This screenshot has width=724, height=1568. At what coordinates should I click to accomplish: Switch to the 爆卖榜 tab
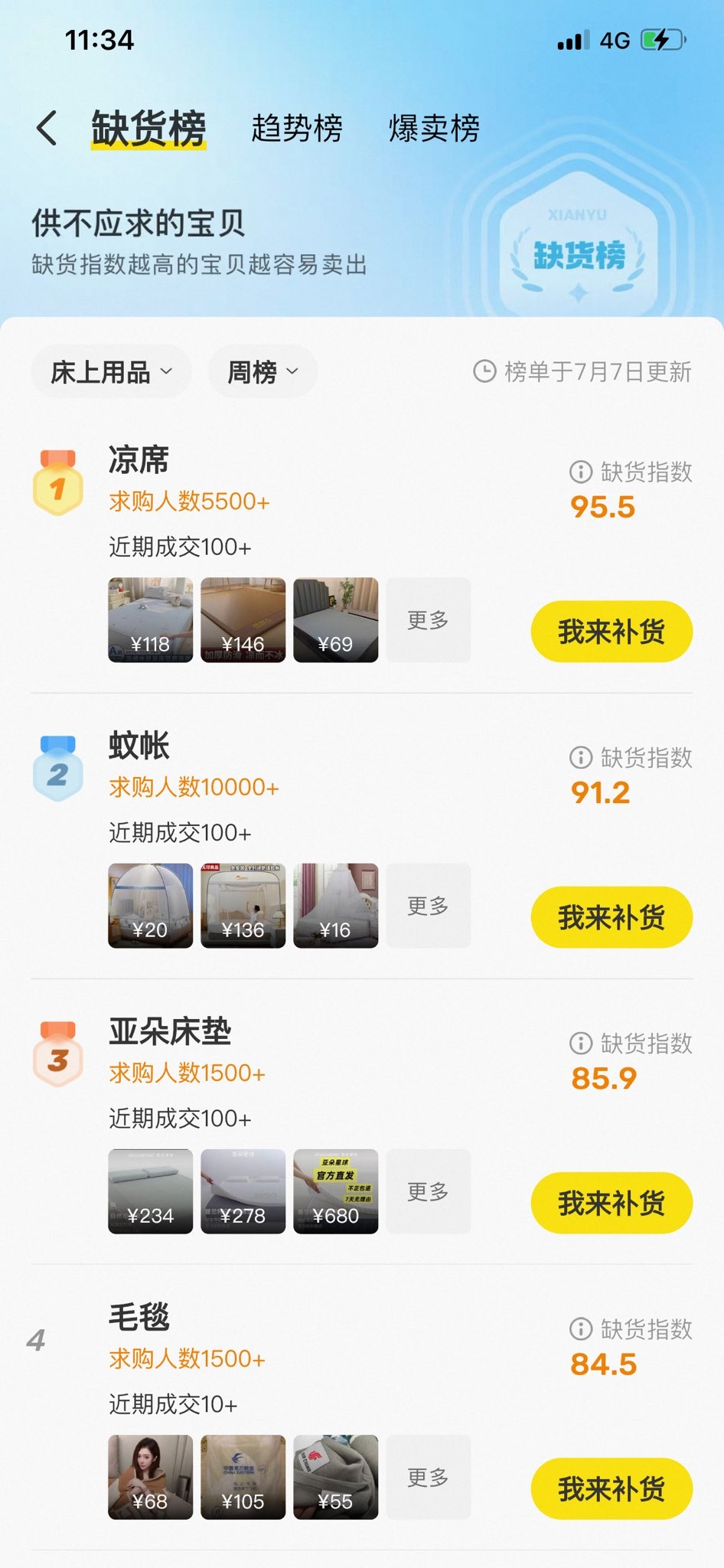(434, 128)
